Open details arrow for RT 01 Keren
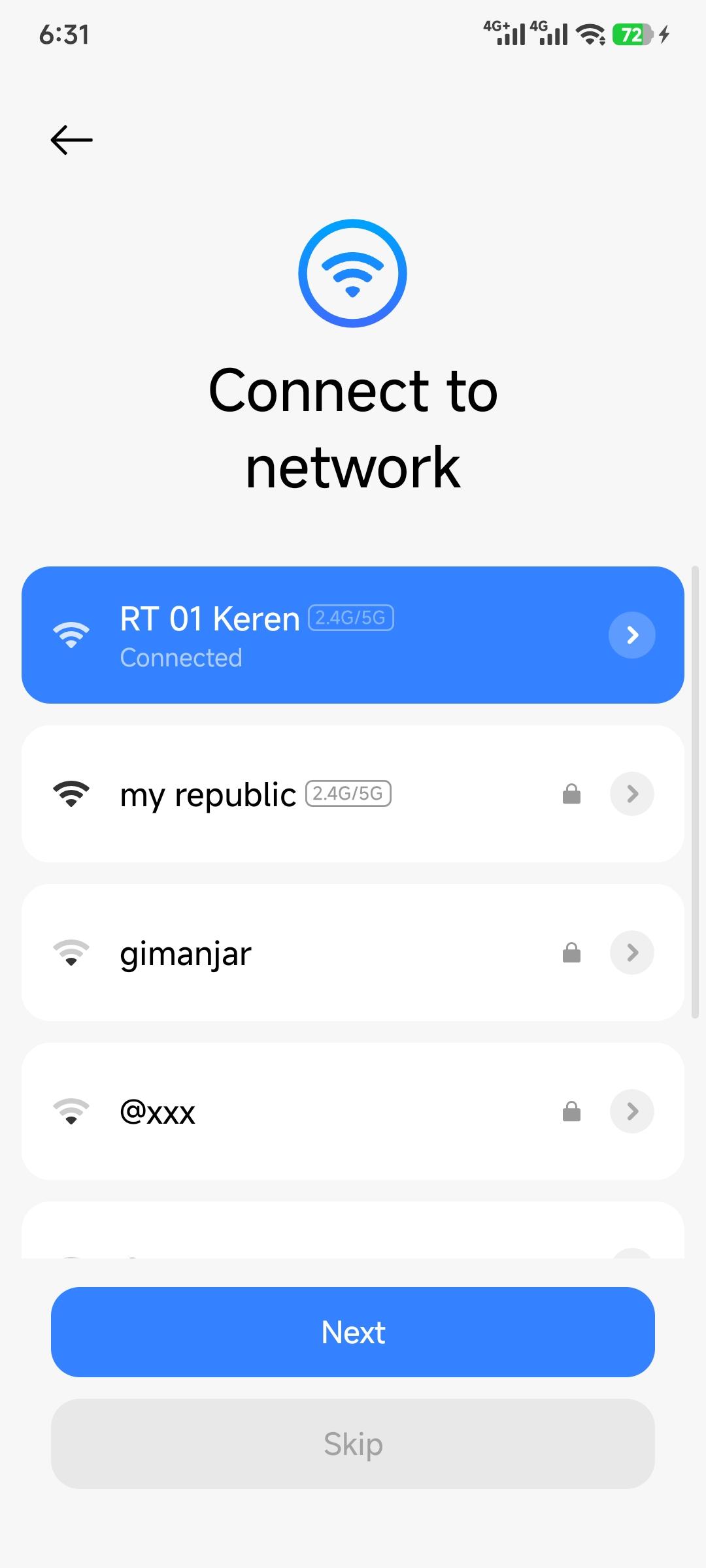706x1568 pixels. coord(631,635)
